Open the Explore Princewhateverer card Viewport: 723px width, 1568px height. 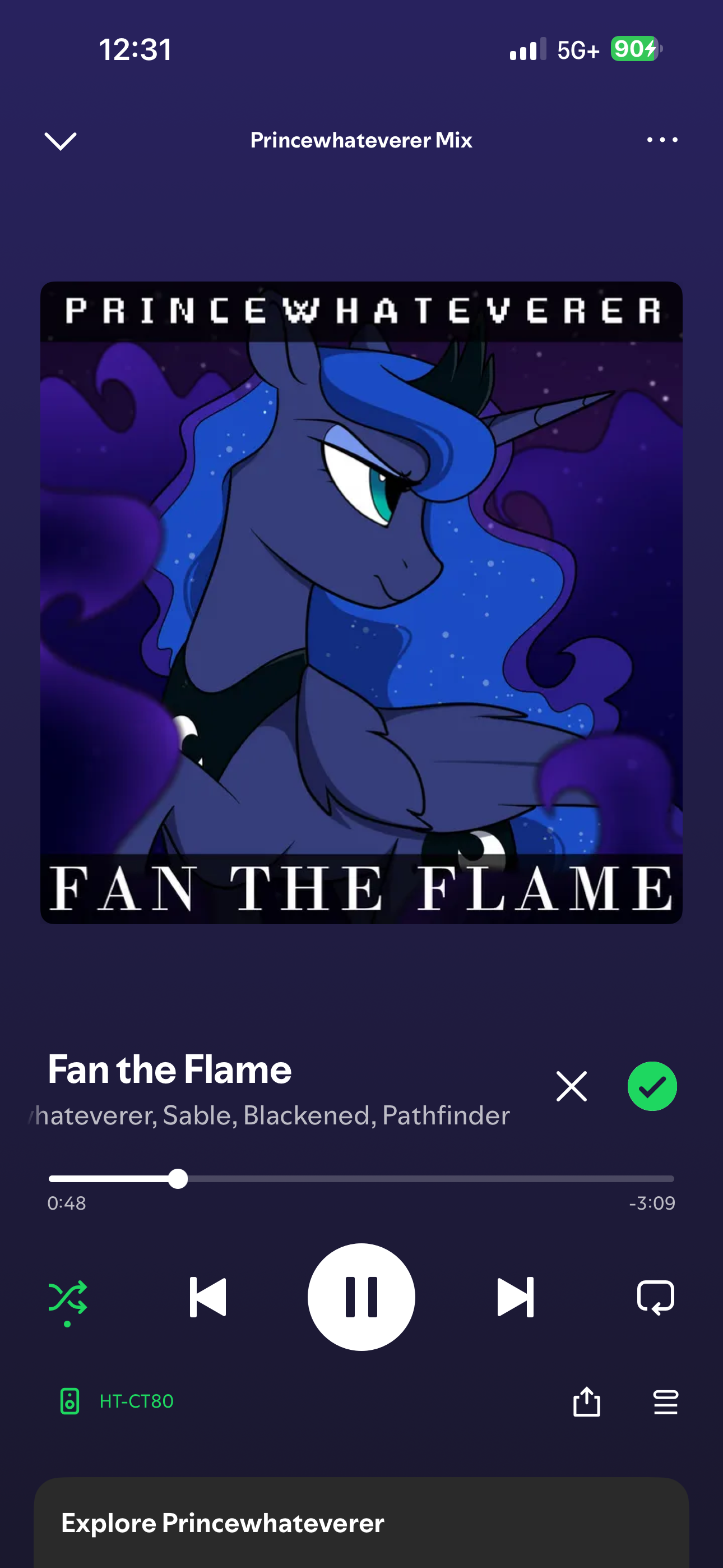[x=361, y=1523]
